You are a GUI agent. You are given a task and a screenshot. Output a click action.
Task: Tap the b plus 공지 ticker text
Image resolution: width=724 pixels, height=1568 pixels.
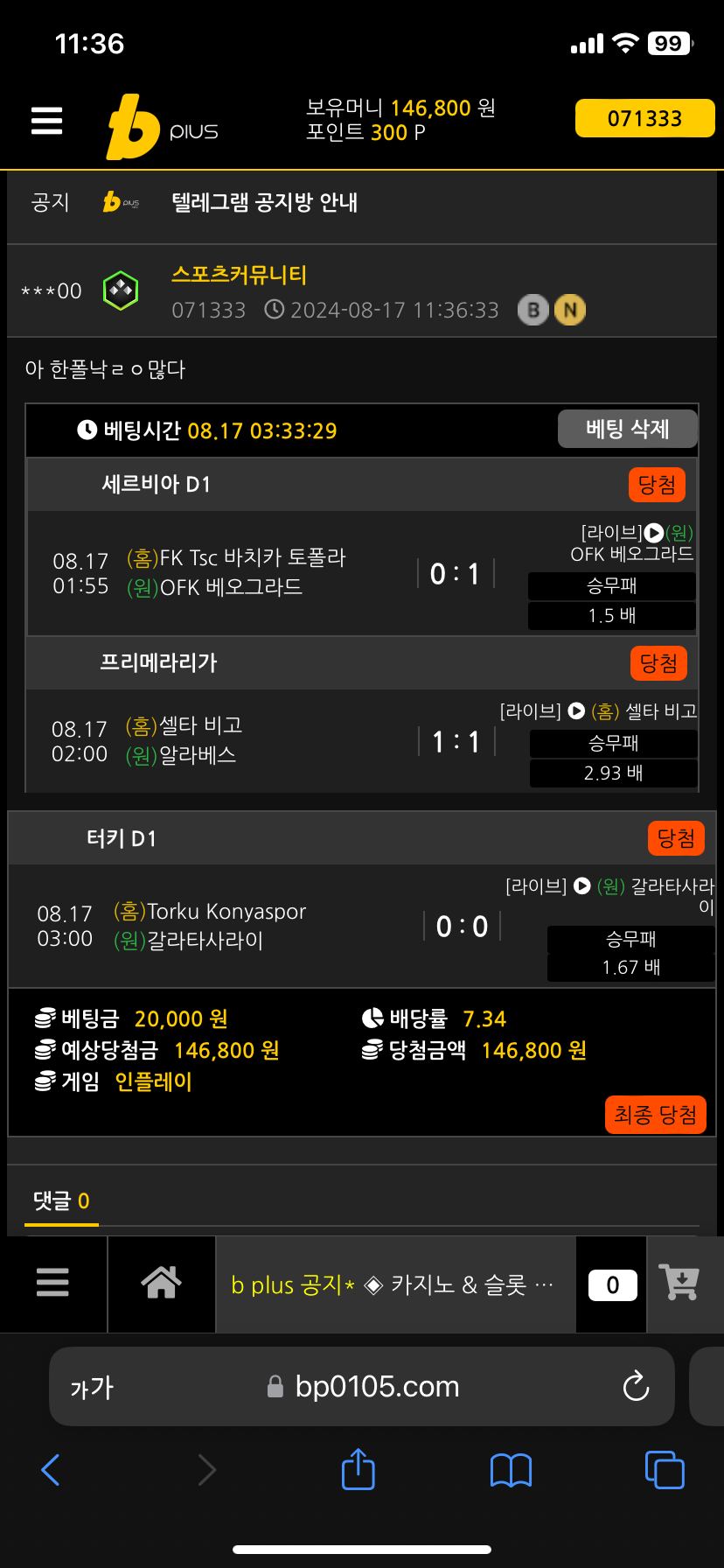[287, 1284]
